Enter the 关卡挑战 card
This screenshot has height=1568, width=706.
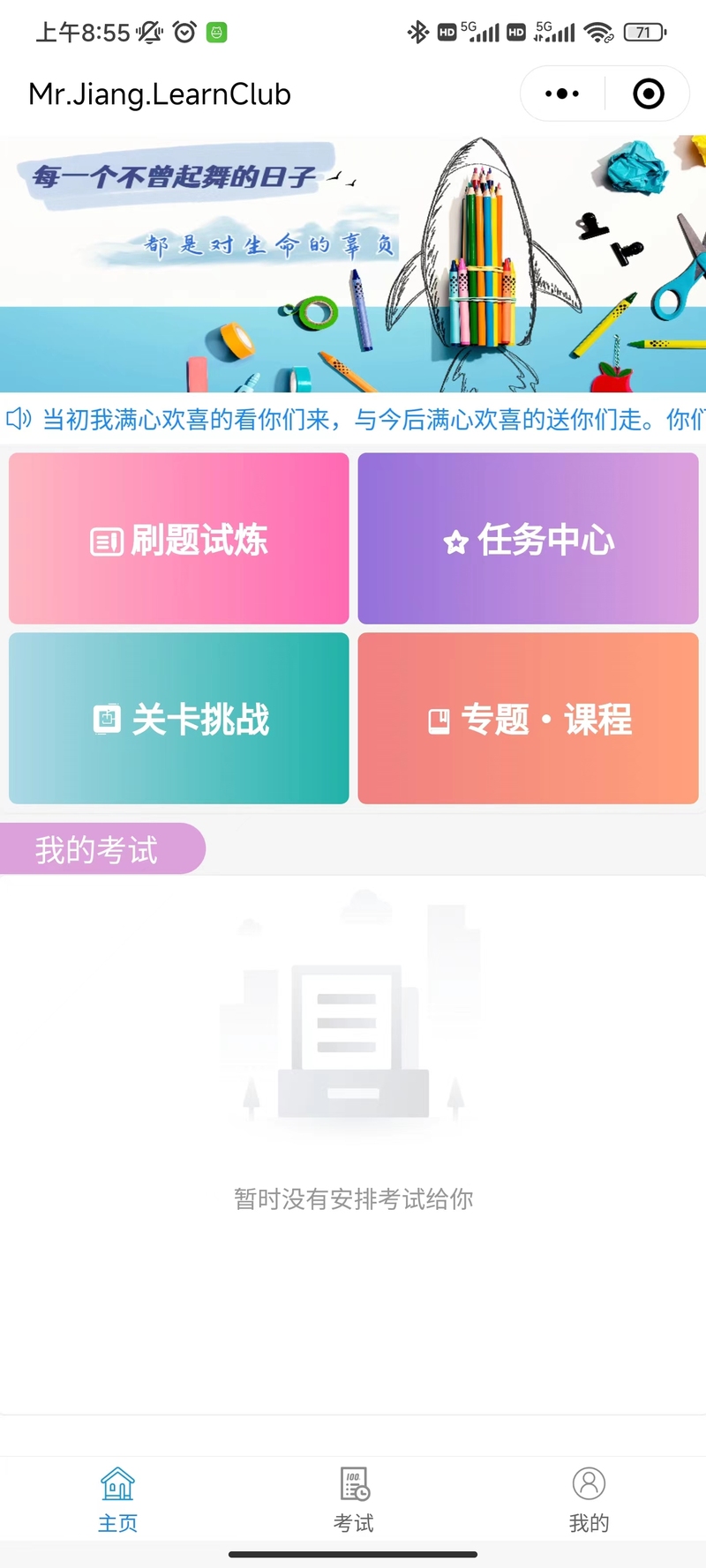click(x=179, y=718)
